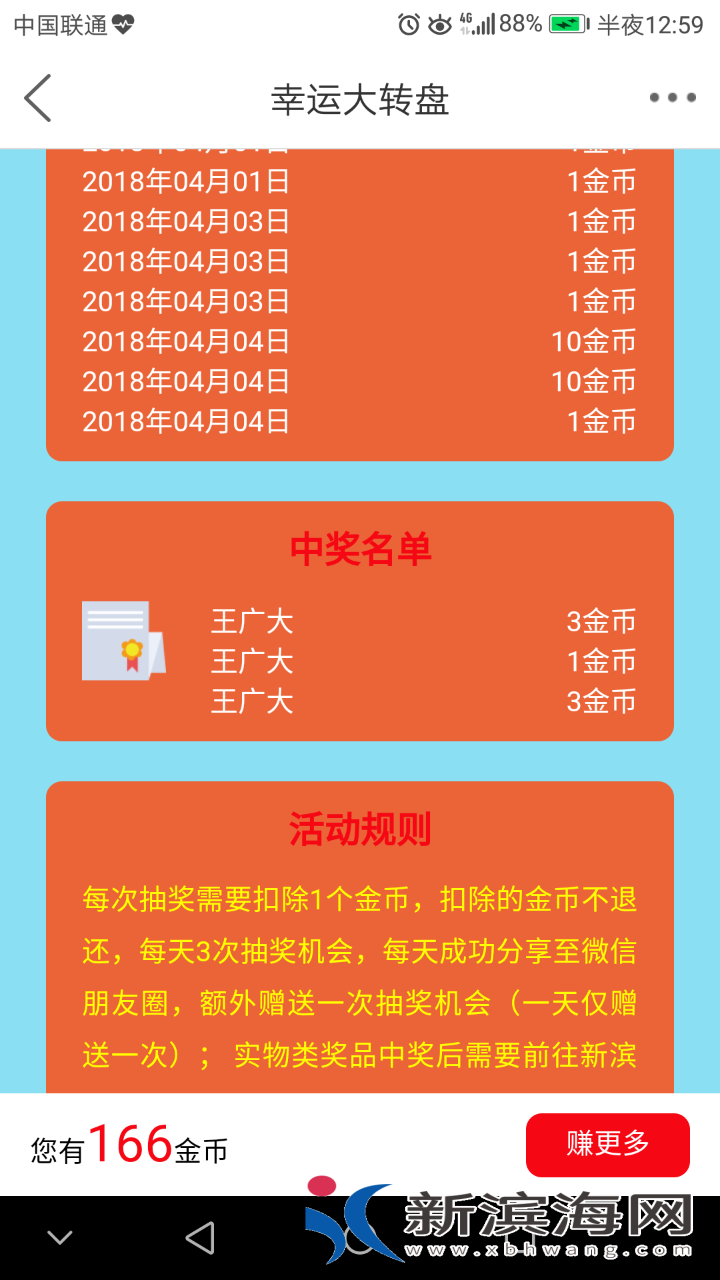Go back from 幸运大转盘 page
This screenshot has width=720, height=1280.
(38, 99)
